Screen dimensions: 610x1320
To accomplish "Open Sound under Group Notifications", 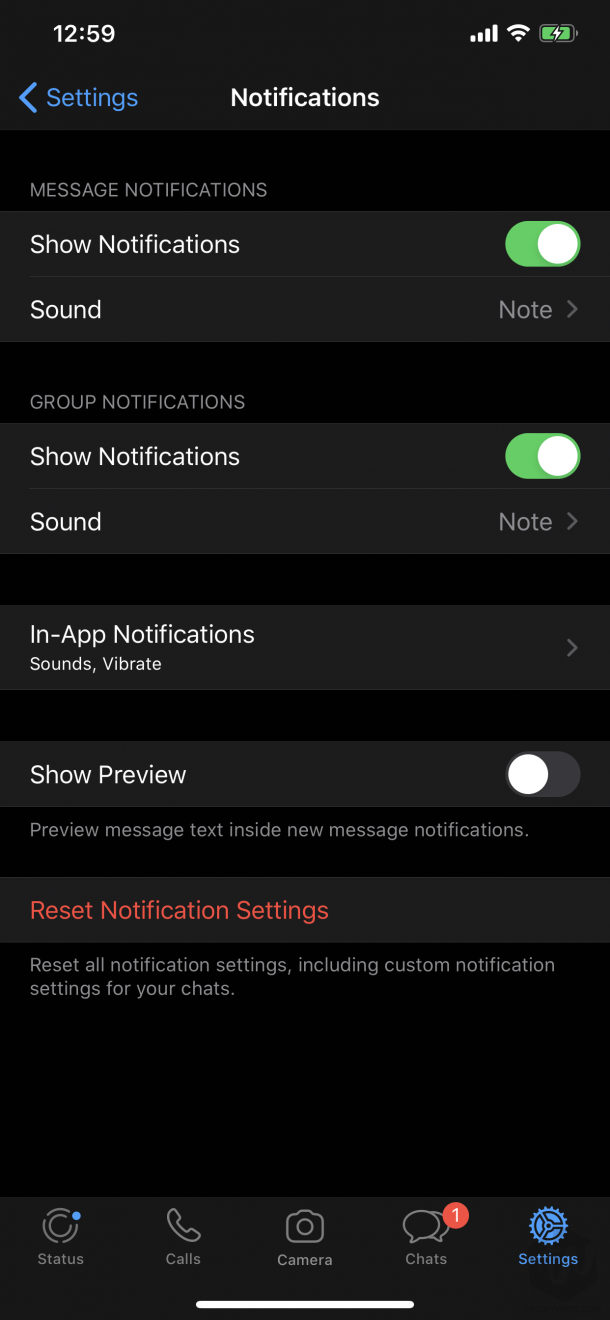I will 305,522.
